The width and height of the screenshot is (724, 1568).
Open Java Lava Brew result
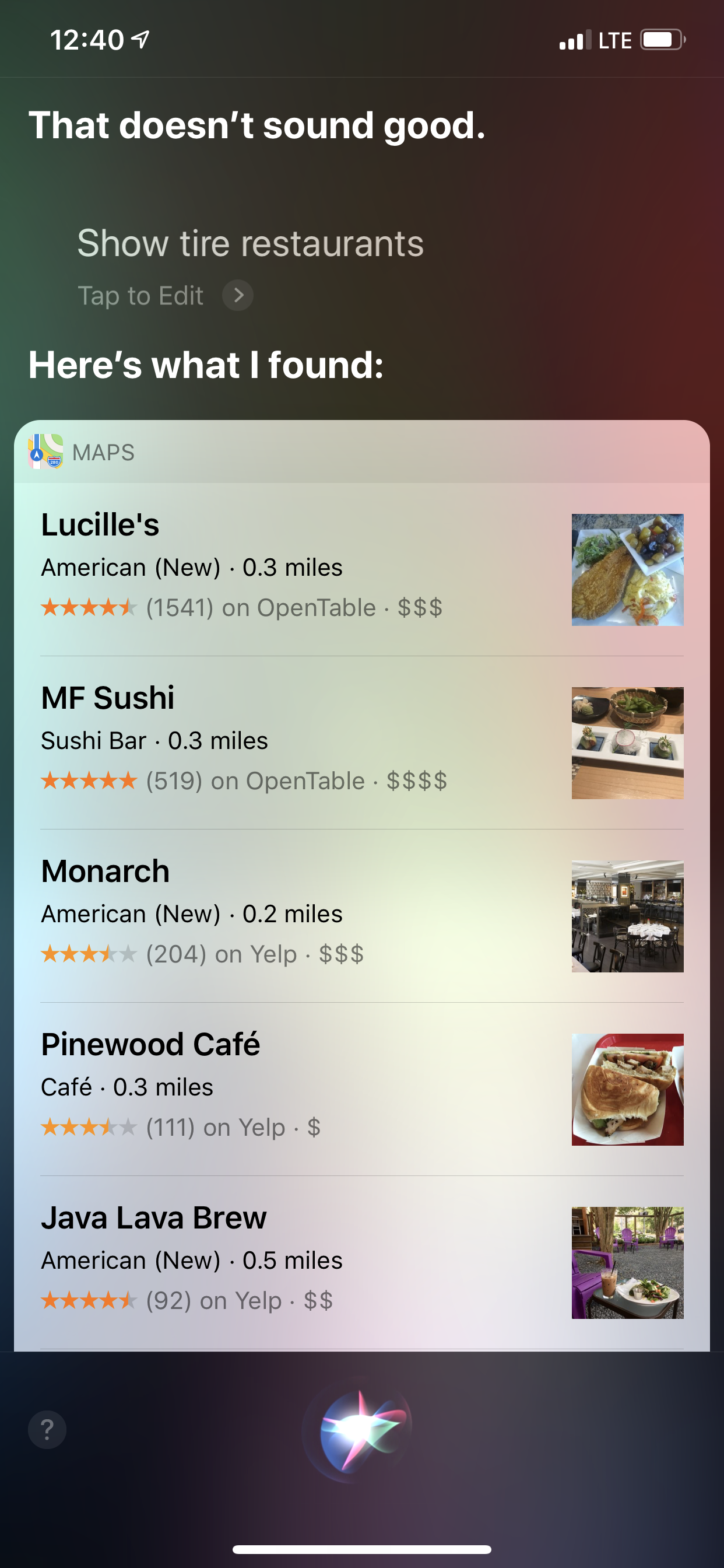point(361,1262)
